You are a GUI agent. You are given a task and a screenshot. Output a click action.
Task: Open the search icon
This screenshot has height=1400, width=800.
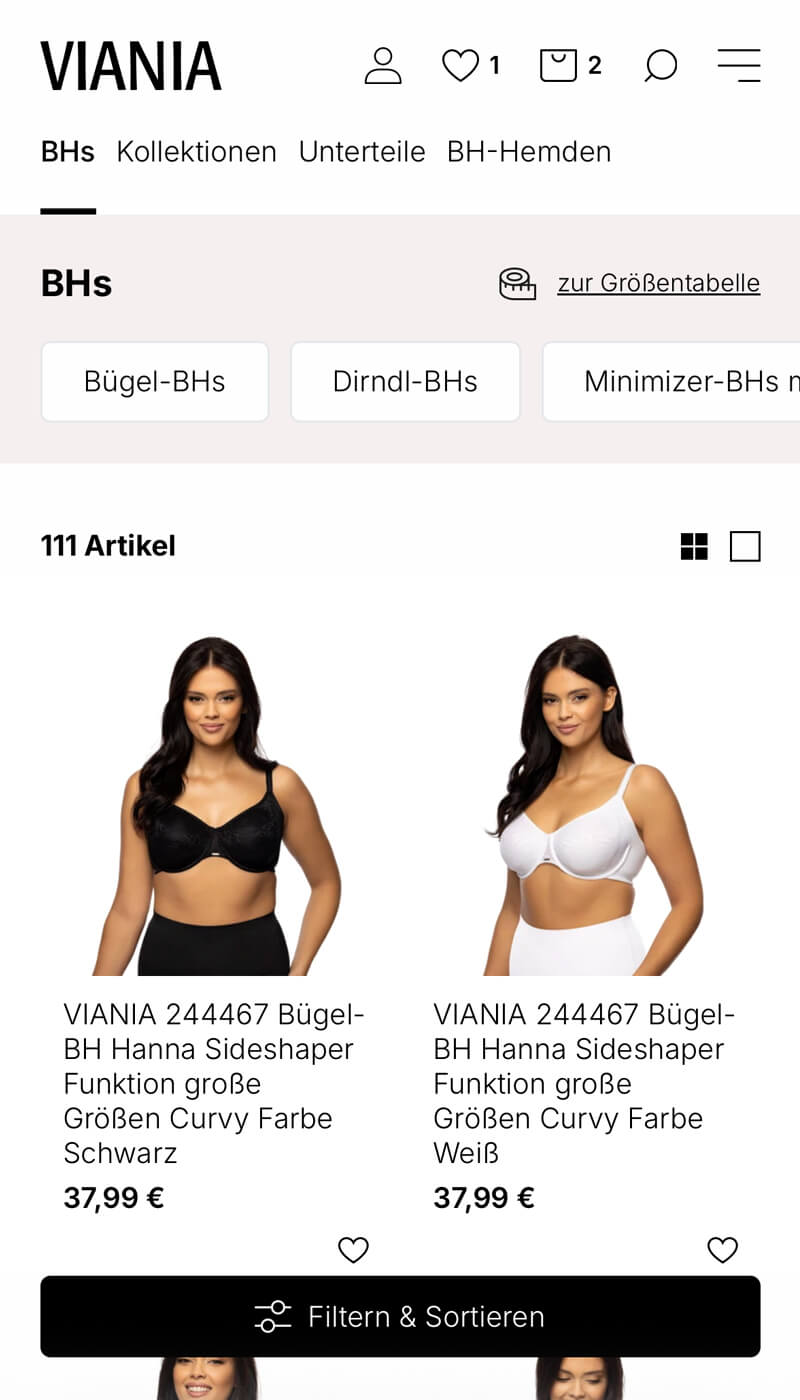[x=660, y=66]
